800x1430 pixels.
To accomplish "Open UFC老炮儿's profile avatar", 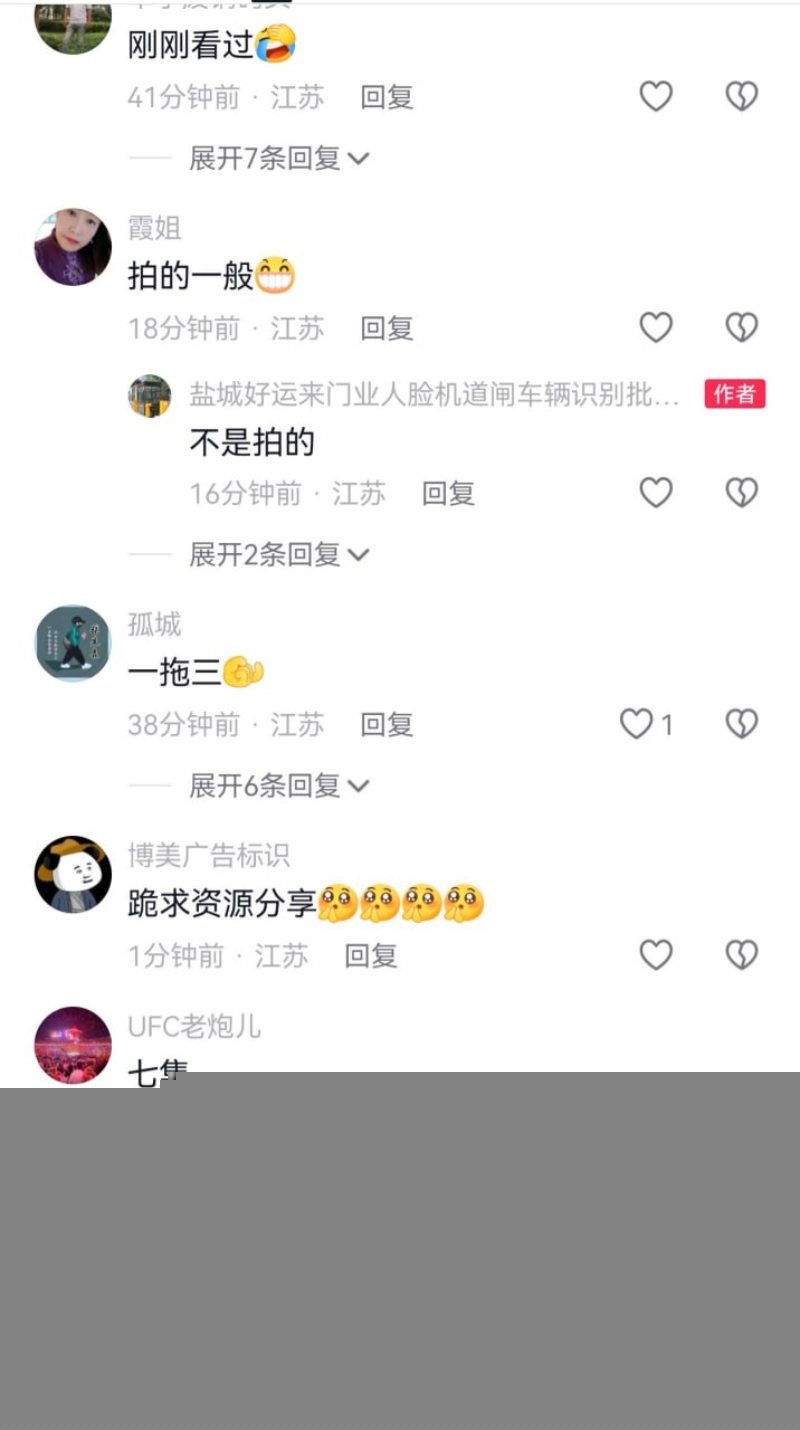I will (x=71, y=1042).
